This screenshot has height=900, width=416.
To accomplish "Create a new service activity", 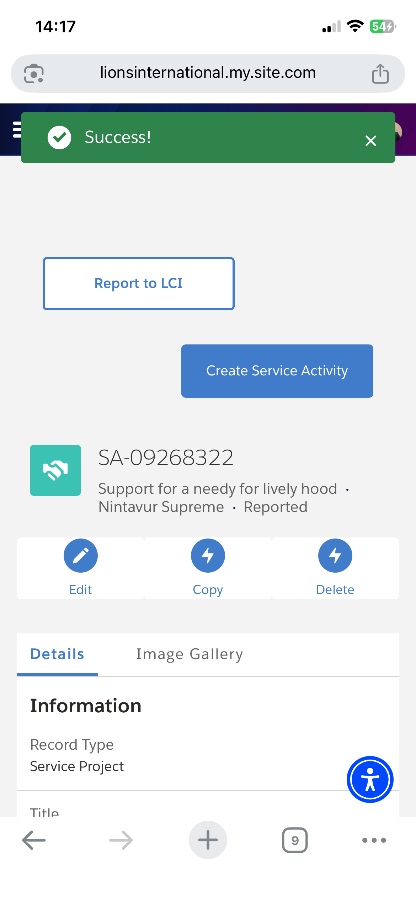I will [277, 371].
